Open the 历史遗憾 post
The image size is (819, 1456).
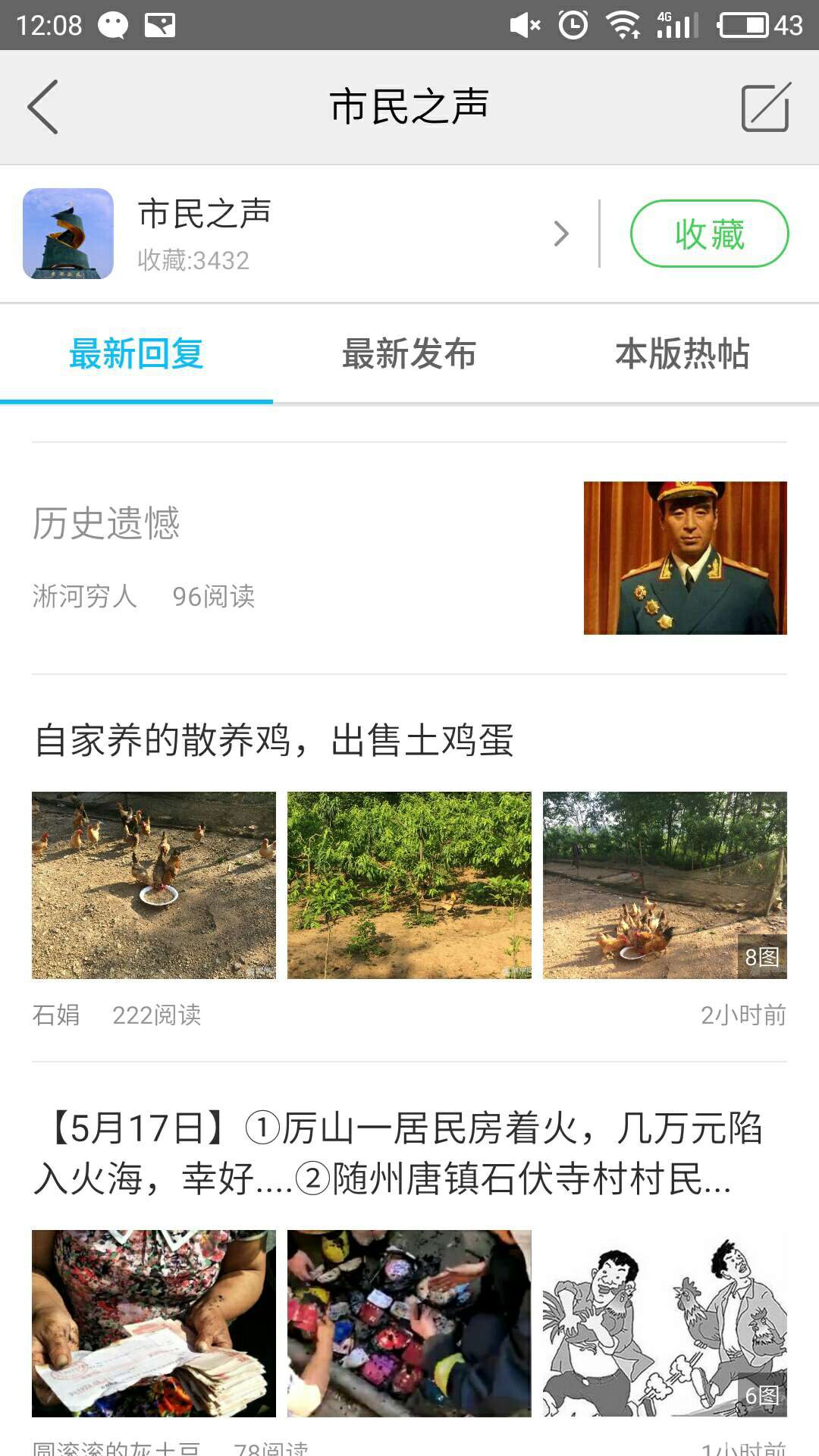point(303,557)
